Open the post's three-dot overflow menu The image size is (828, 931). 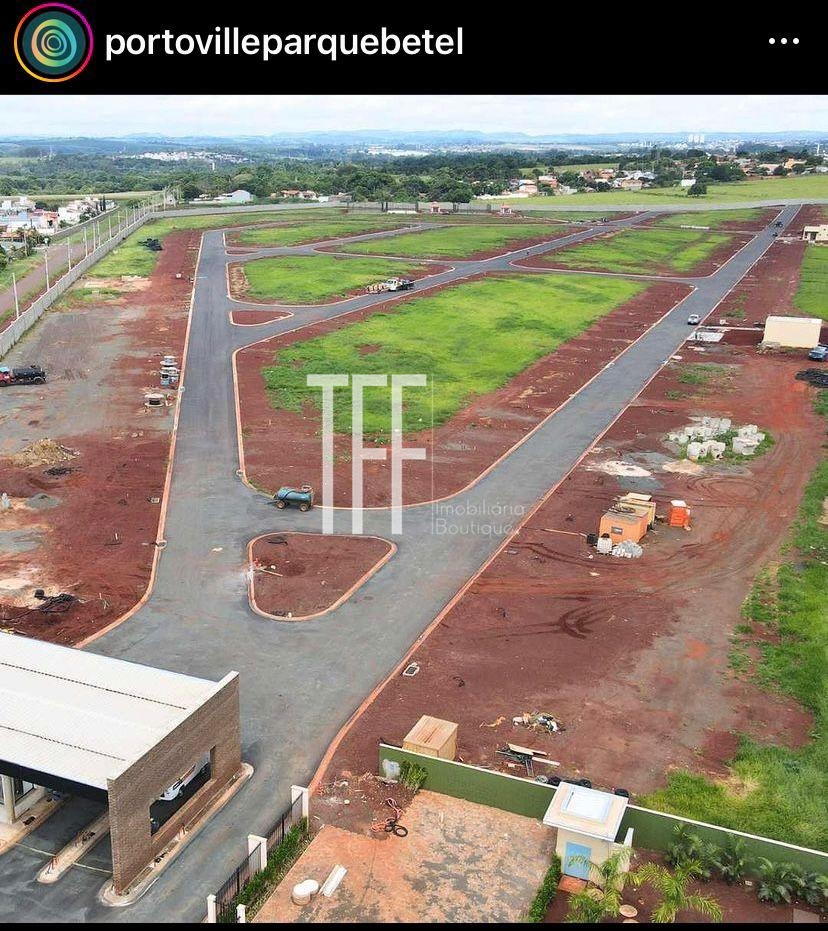coord(783,41)
